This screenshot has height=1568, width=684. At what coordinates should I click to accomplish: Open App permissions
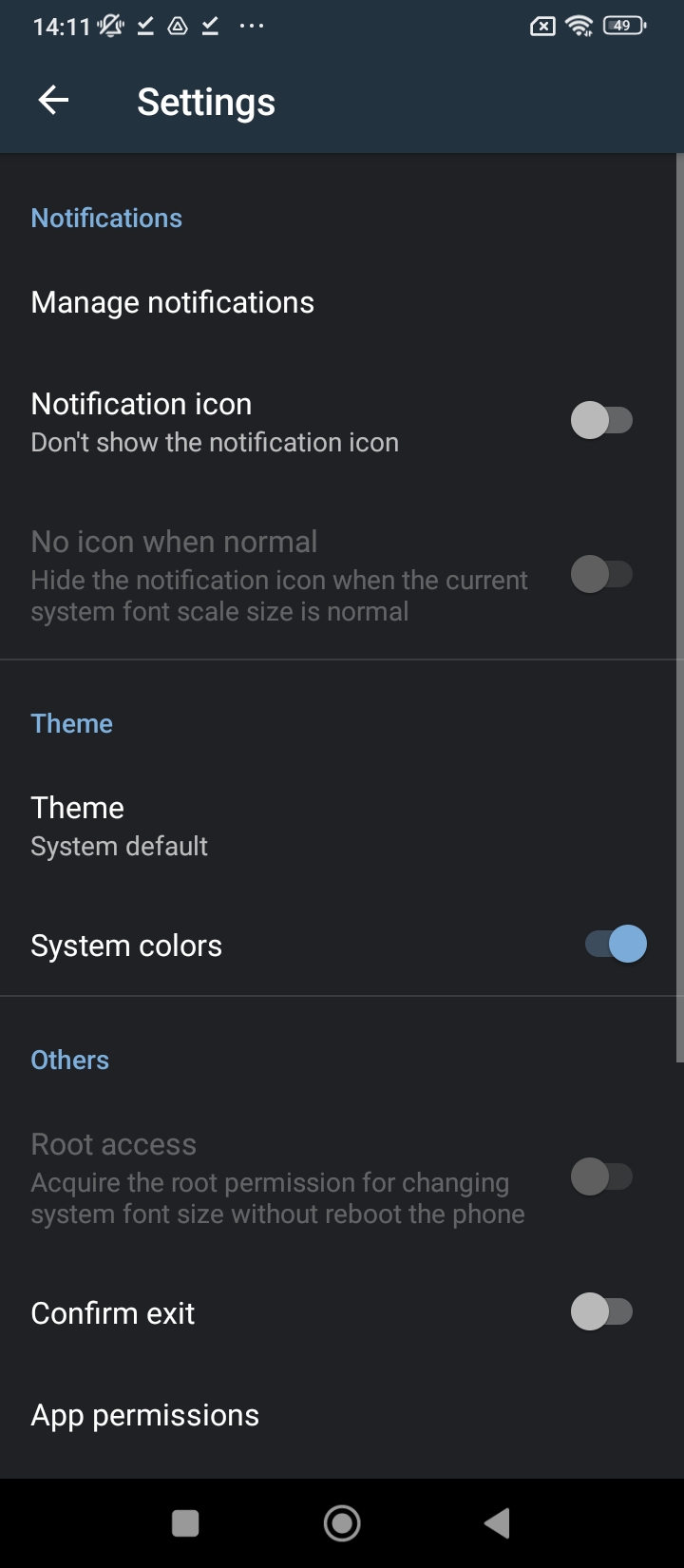tap(144, 1415)
